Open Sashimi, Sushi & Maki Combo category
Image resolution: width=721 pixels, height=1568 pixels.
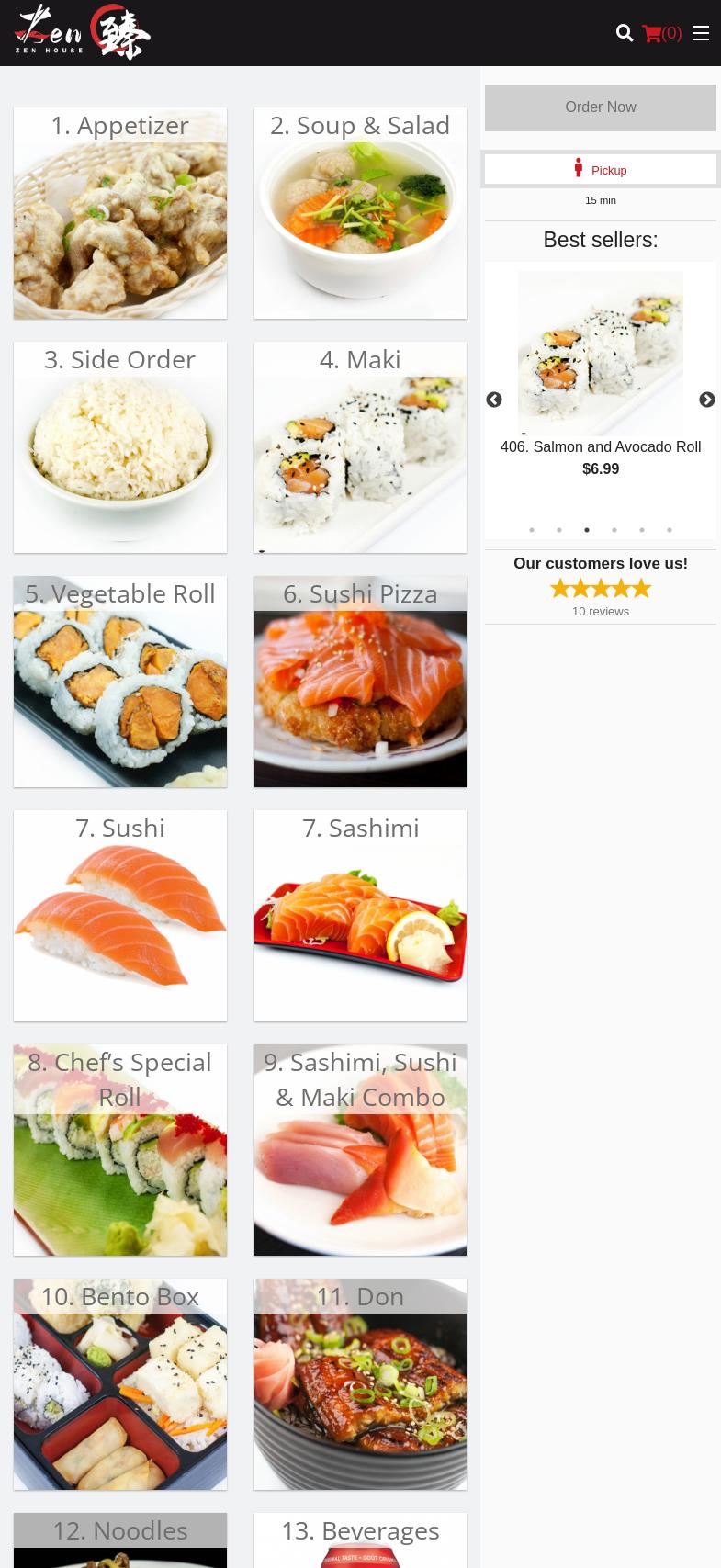click(360, 1150)
